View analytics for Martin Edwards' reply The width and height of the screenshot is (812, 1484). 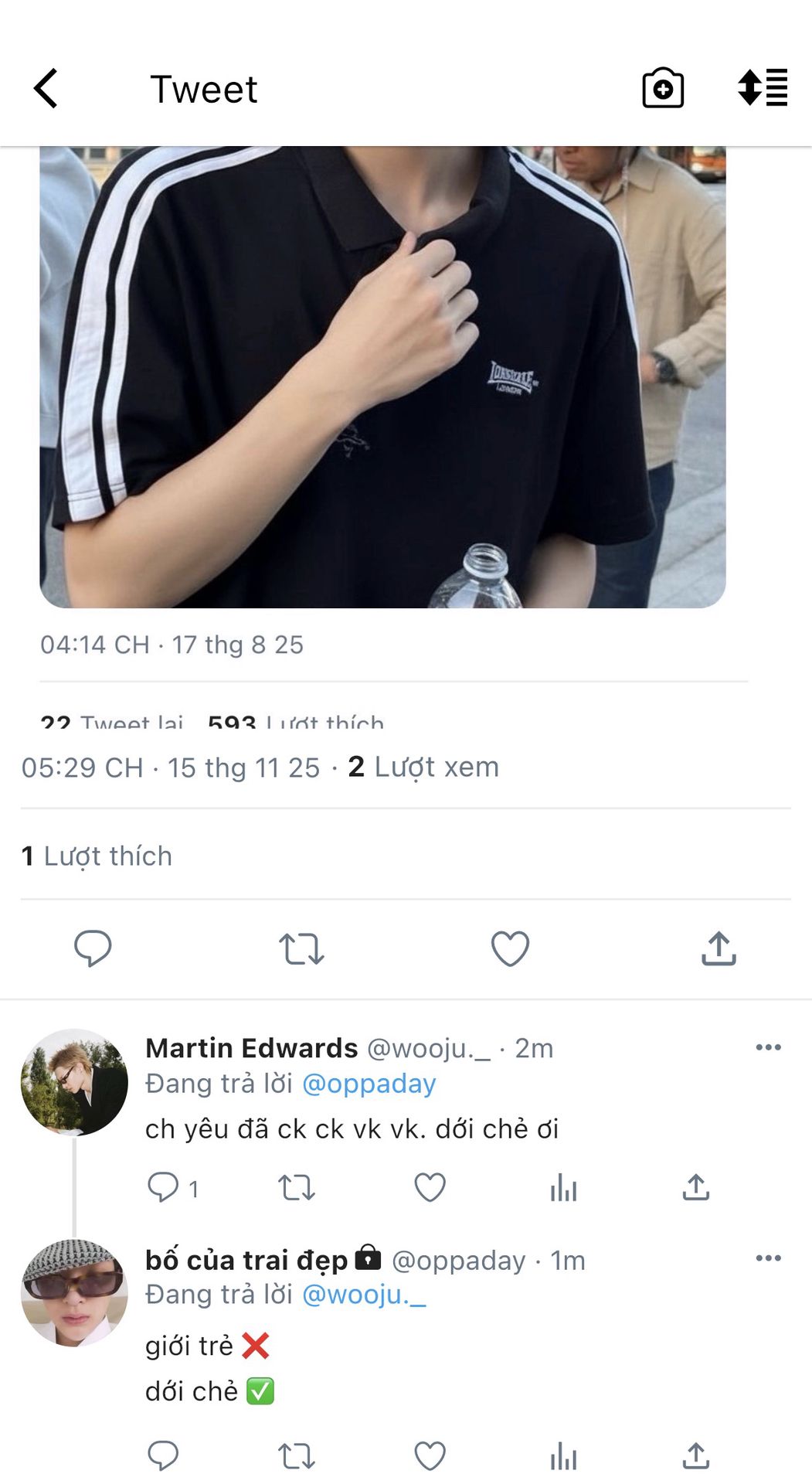[x=563, y=1188]
